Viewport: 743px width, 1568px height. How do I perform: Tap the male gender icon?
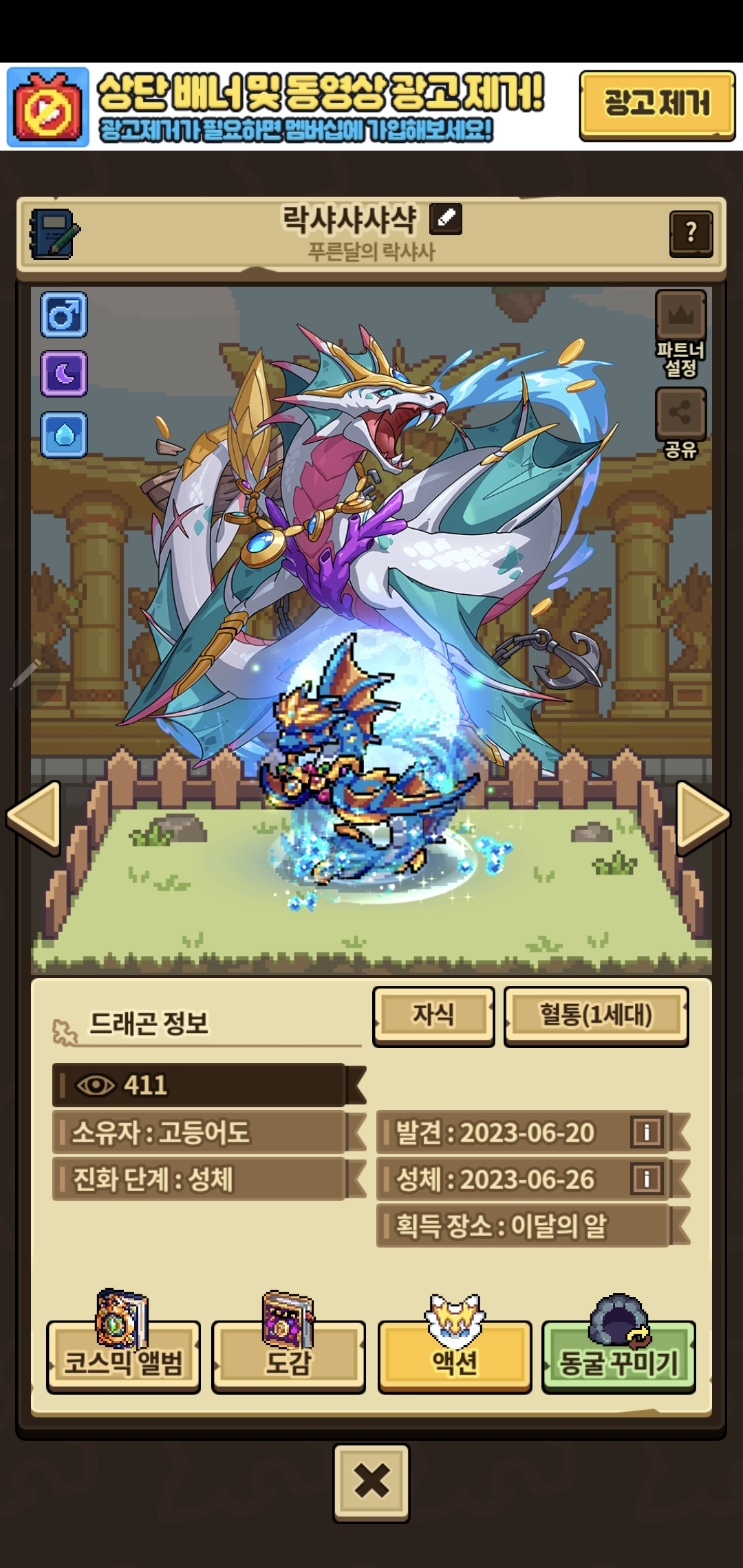point(64,315)
